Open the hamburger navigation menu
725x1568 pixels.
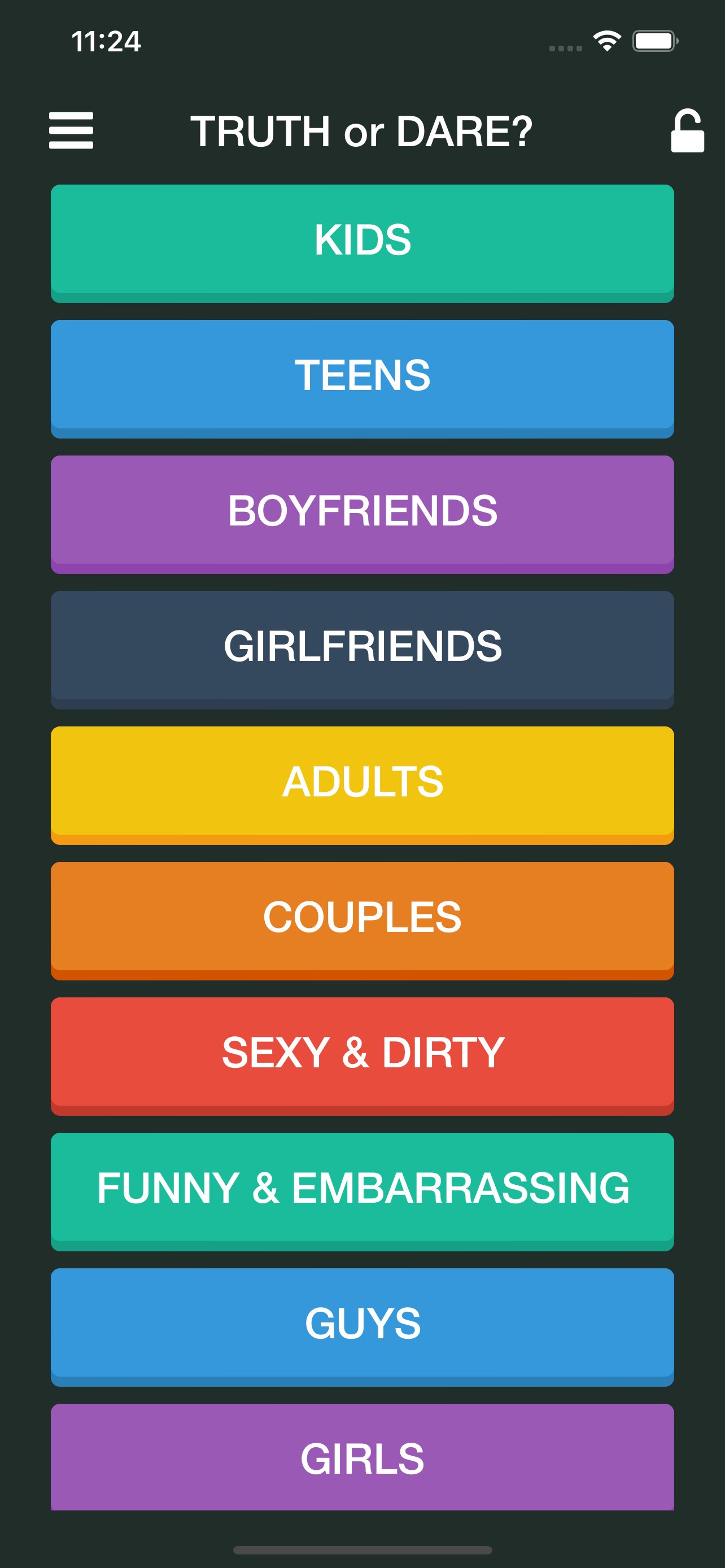[70, 130]
